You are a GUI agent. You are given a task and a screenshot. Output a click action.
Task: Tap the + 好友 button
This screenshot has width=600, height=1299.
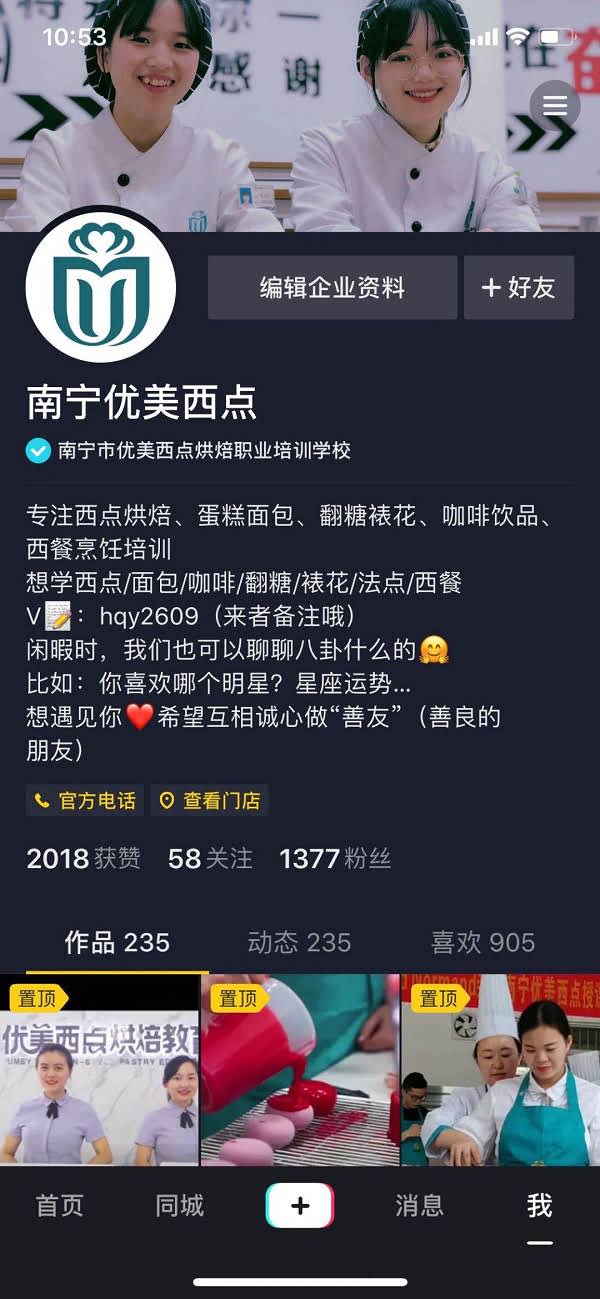coord(518,288)
